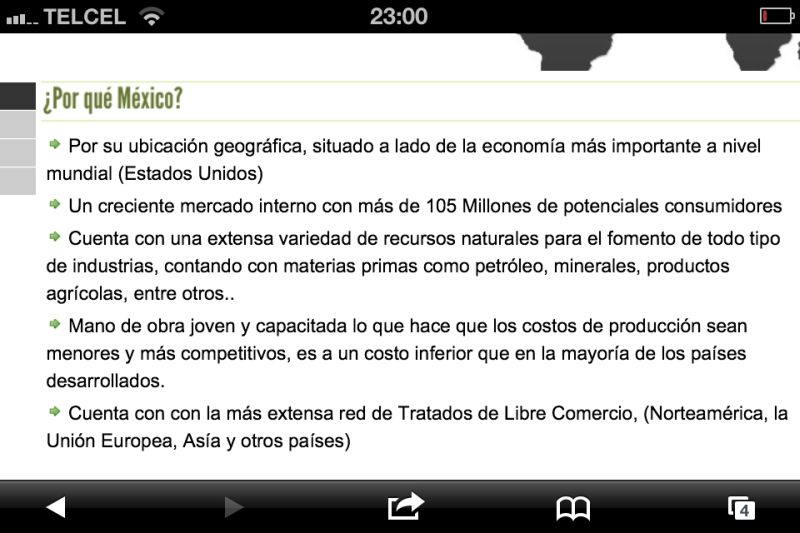Go back to the previous page
The height and width of the screenshot is (533, 800).
pos(56,508)
